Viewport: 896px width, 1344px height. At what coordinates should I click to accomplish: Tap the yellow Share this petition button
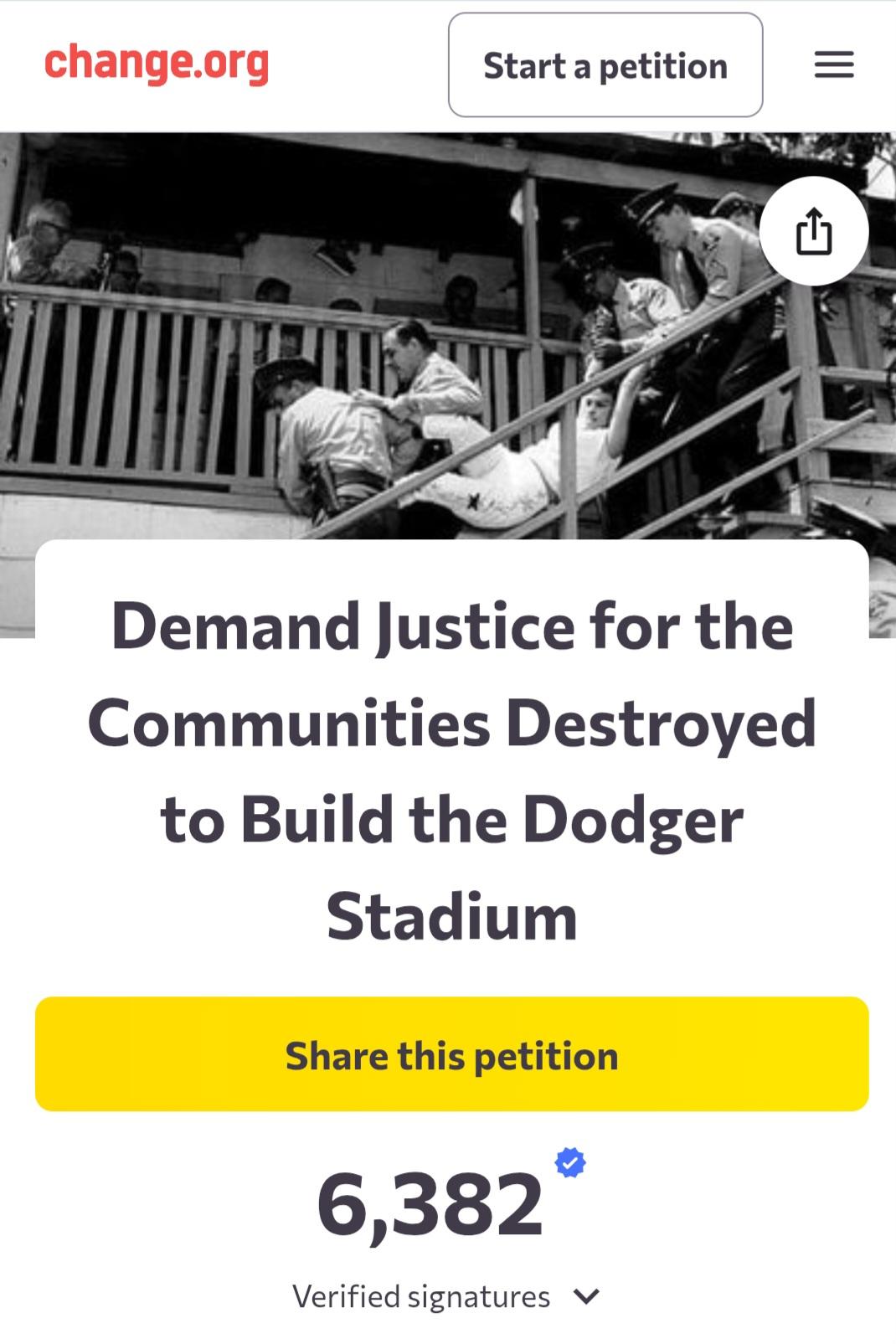(451, 1053)
